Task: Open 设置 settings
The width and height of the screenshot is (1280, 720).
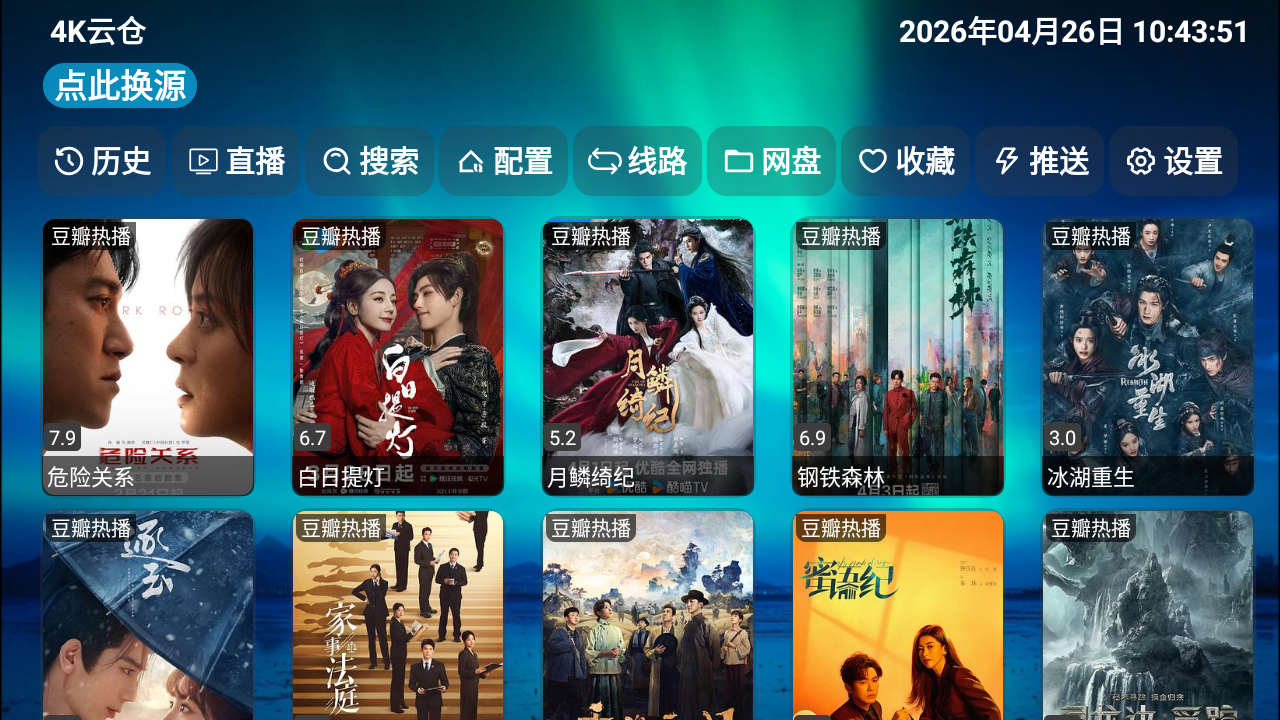Action: (x=1174, y=161)
